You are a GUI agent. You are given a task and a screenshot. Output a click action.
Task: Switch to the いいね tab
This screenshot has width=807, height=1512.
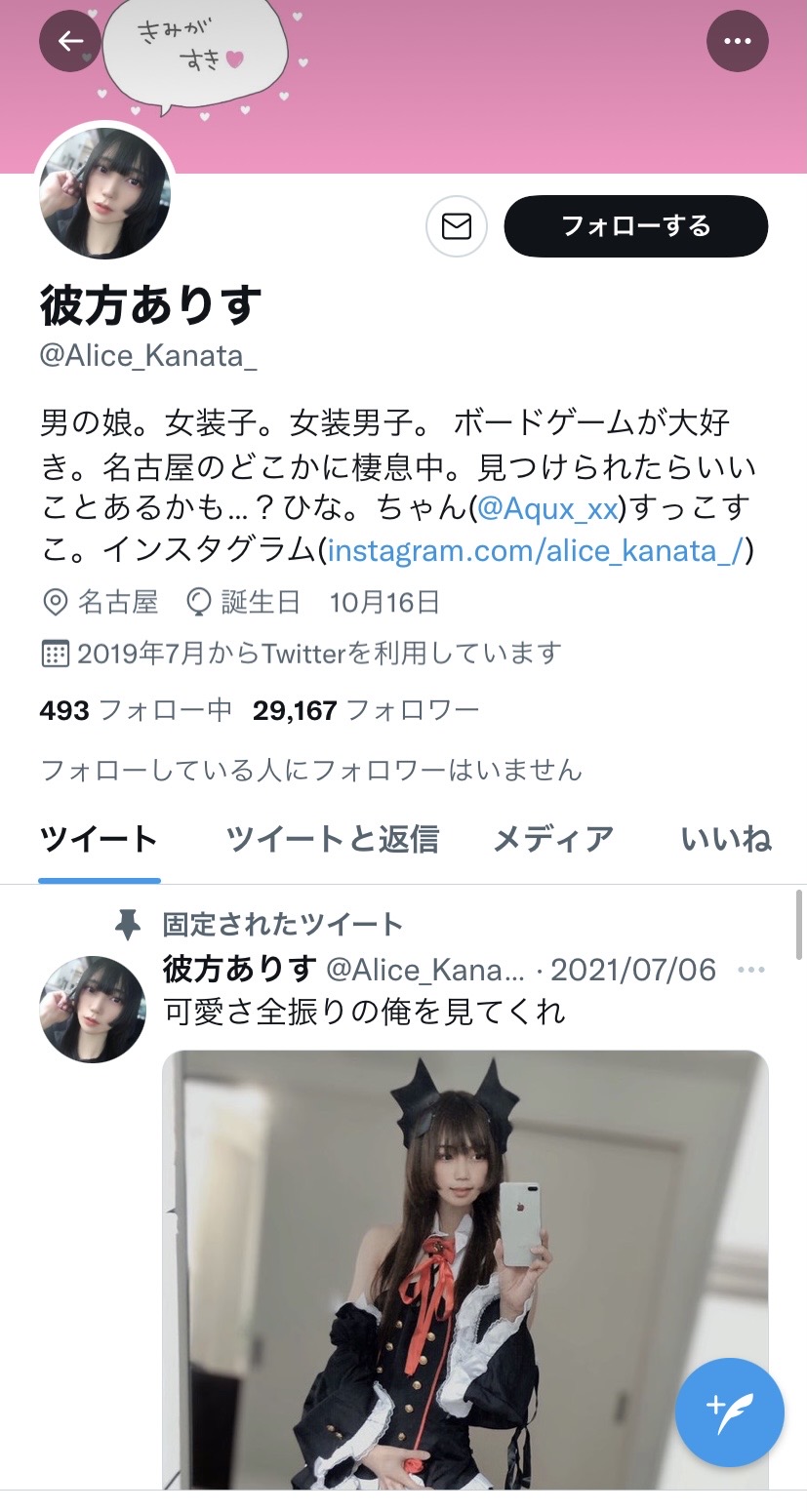tap(726, 839)
